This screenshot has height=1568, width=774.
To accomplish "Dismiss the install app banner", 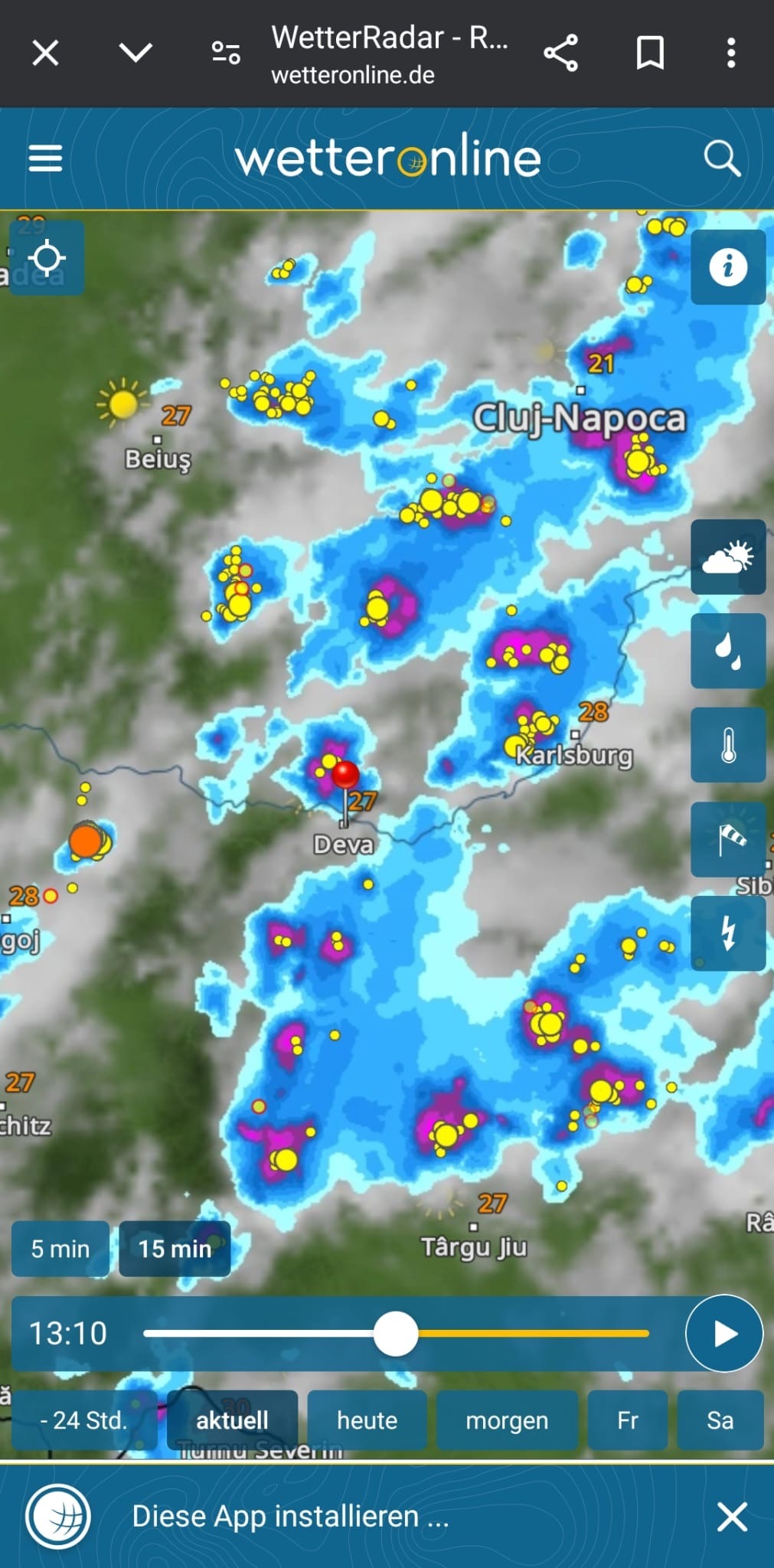I will pos(732,1516).
